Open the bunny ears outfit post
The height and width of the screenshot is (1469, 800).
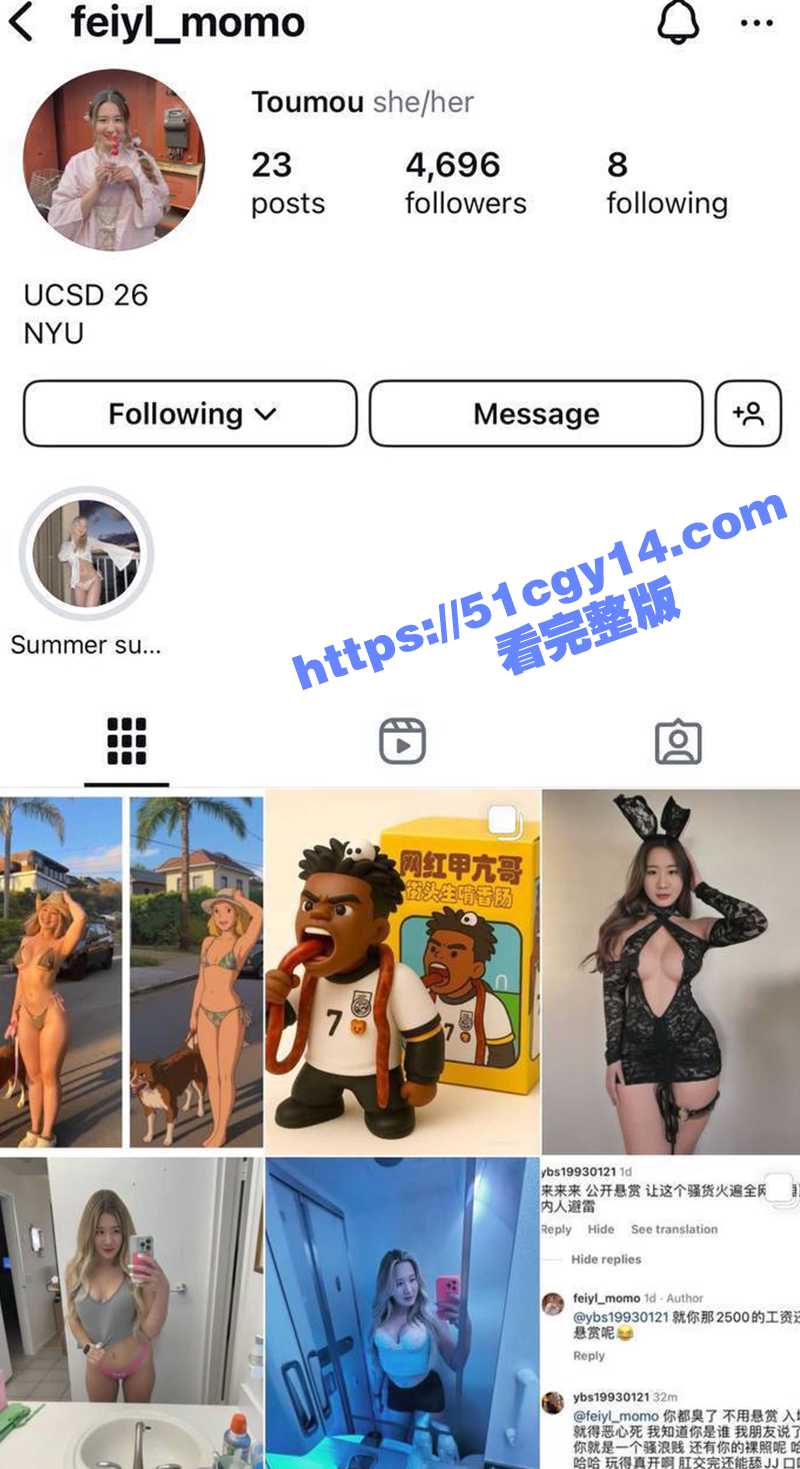pos(671,970)
